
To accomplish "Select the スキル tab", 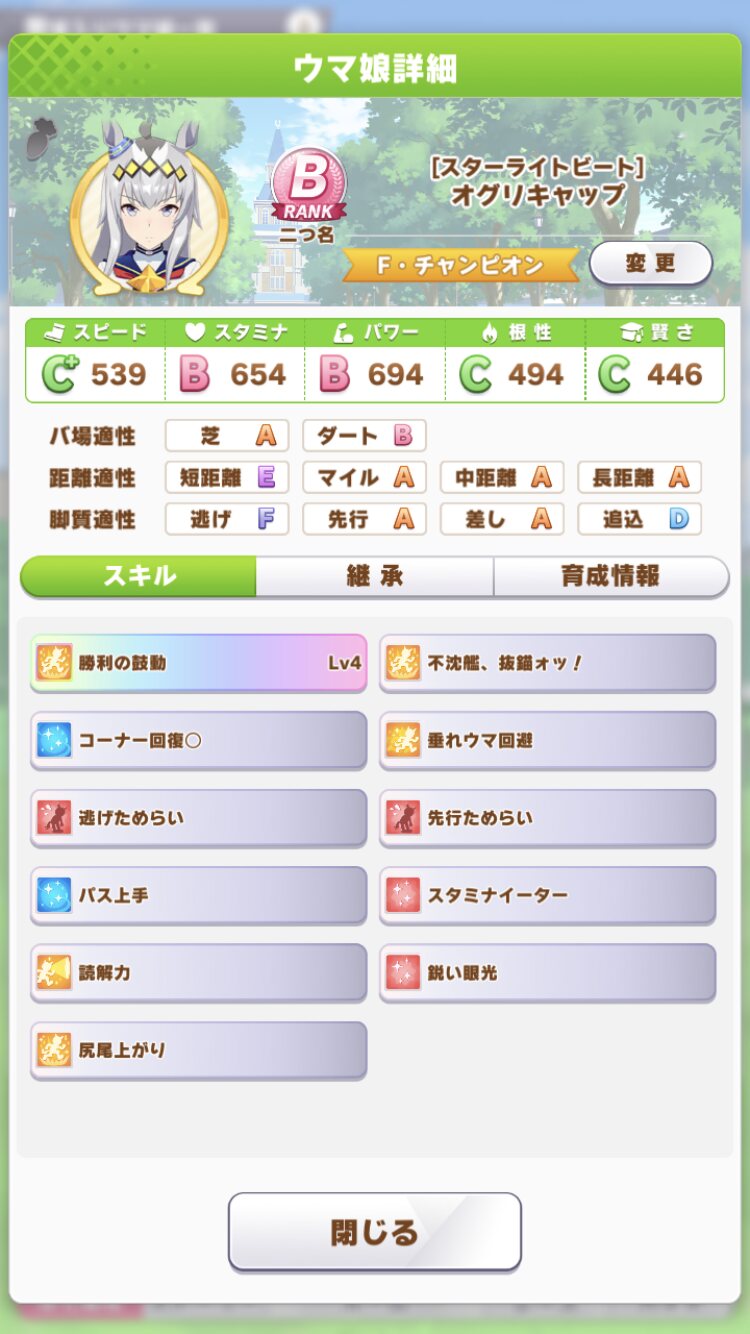I will coord(139,576).
